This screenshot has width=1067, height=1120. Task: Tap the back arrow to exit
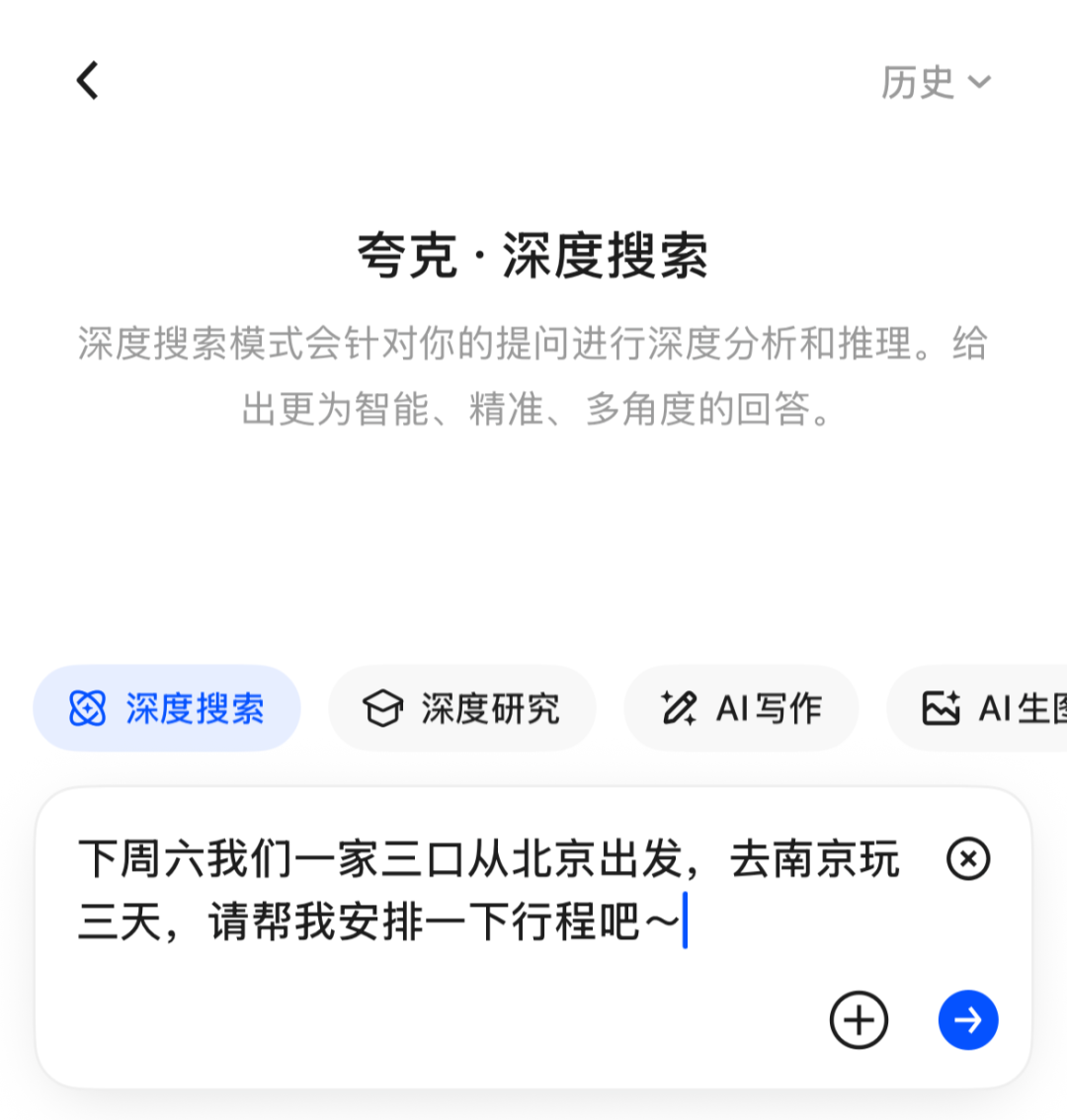[87, 81]
